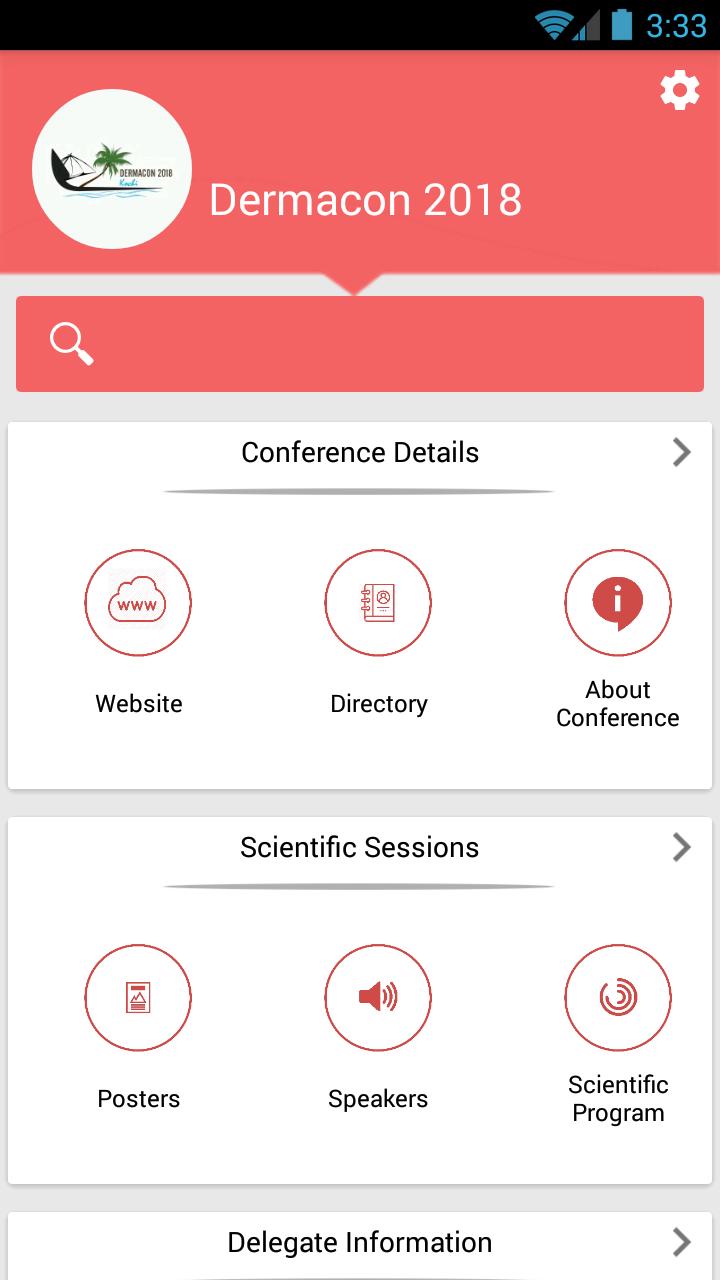Click the search magnifier icon
The height and width of the screenshot is (1280, 720).
pyautogui.click(x=69, y=342)
